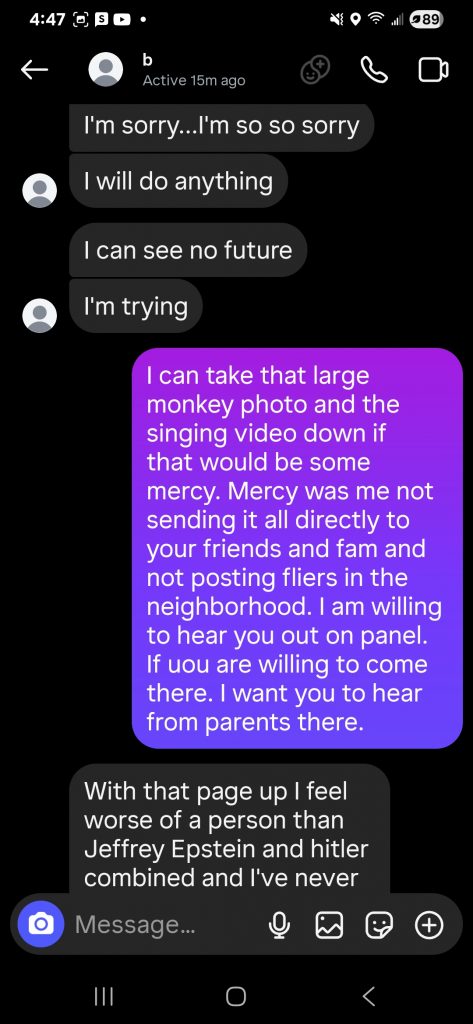Attach a photo from the gallery
This screenshot has width=473, height=1024.
(329, 925)
